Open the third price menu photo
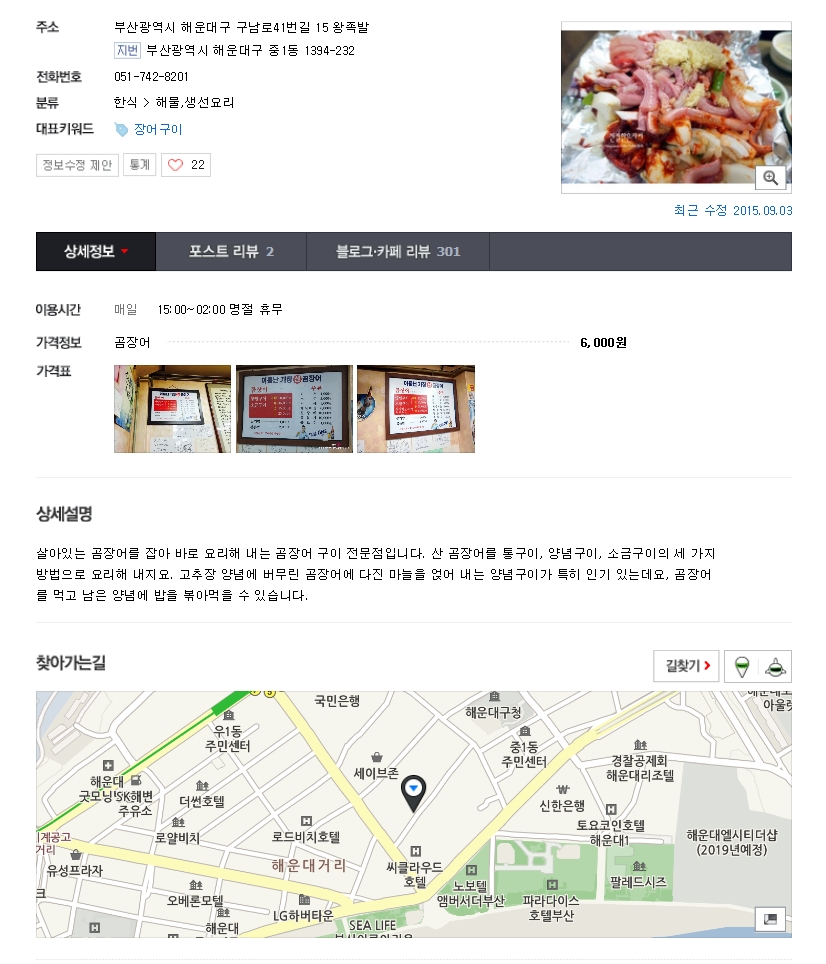Screen dimensions: 826x964 pyautogui.click(x=416, y=409)
